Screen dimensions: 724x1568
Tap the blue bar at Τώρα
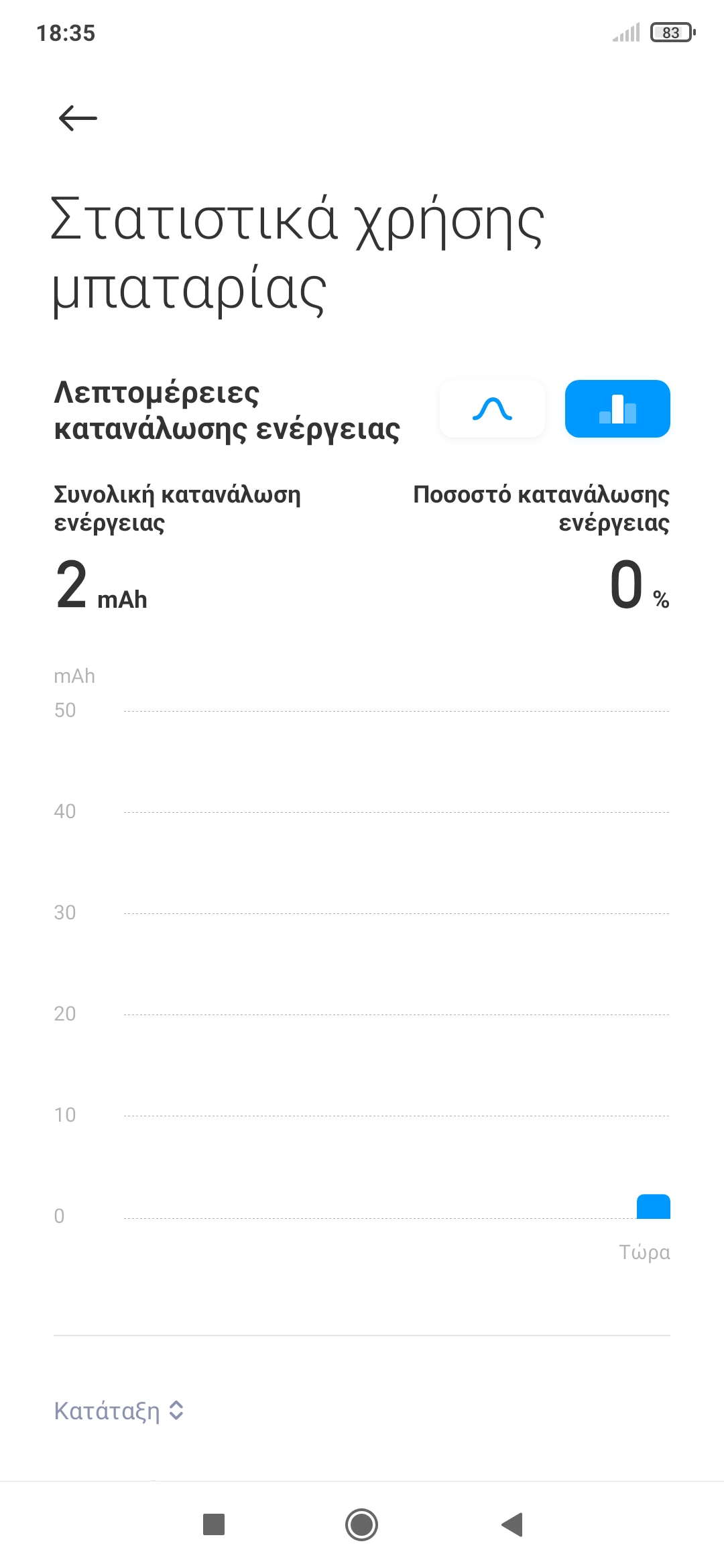pyautogui.click(x=653, y=1206)
